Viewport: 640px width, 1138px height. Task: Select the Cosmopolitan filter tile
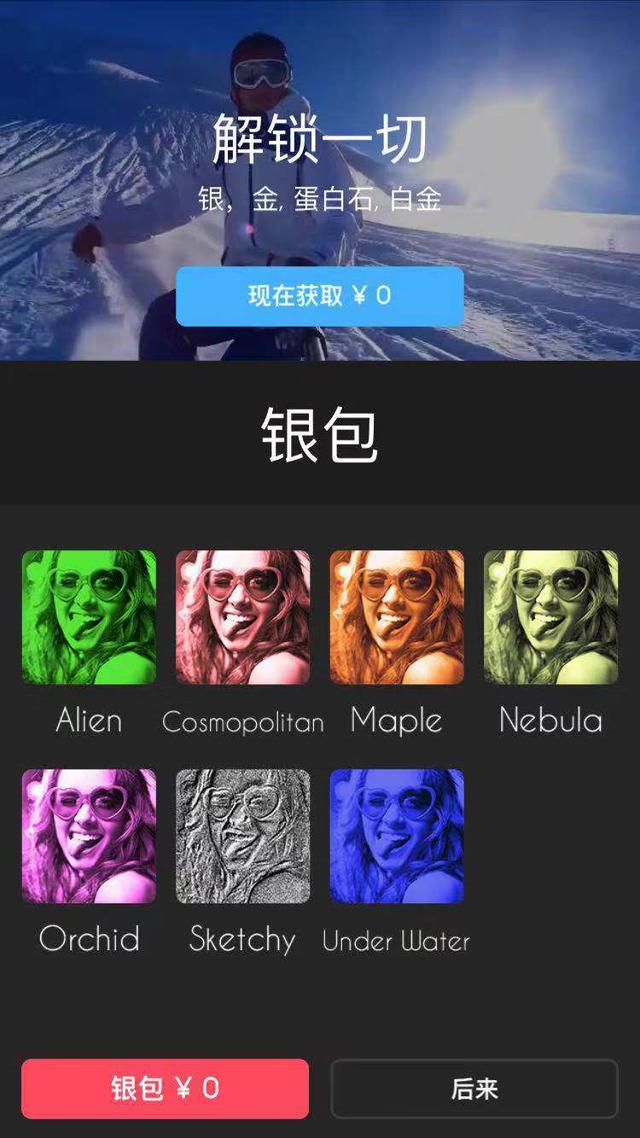[x=243, y=617]
